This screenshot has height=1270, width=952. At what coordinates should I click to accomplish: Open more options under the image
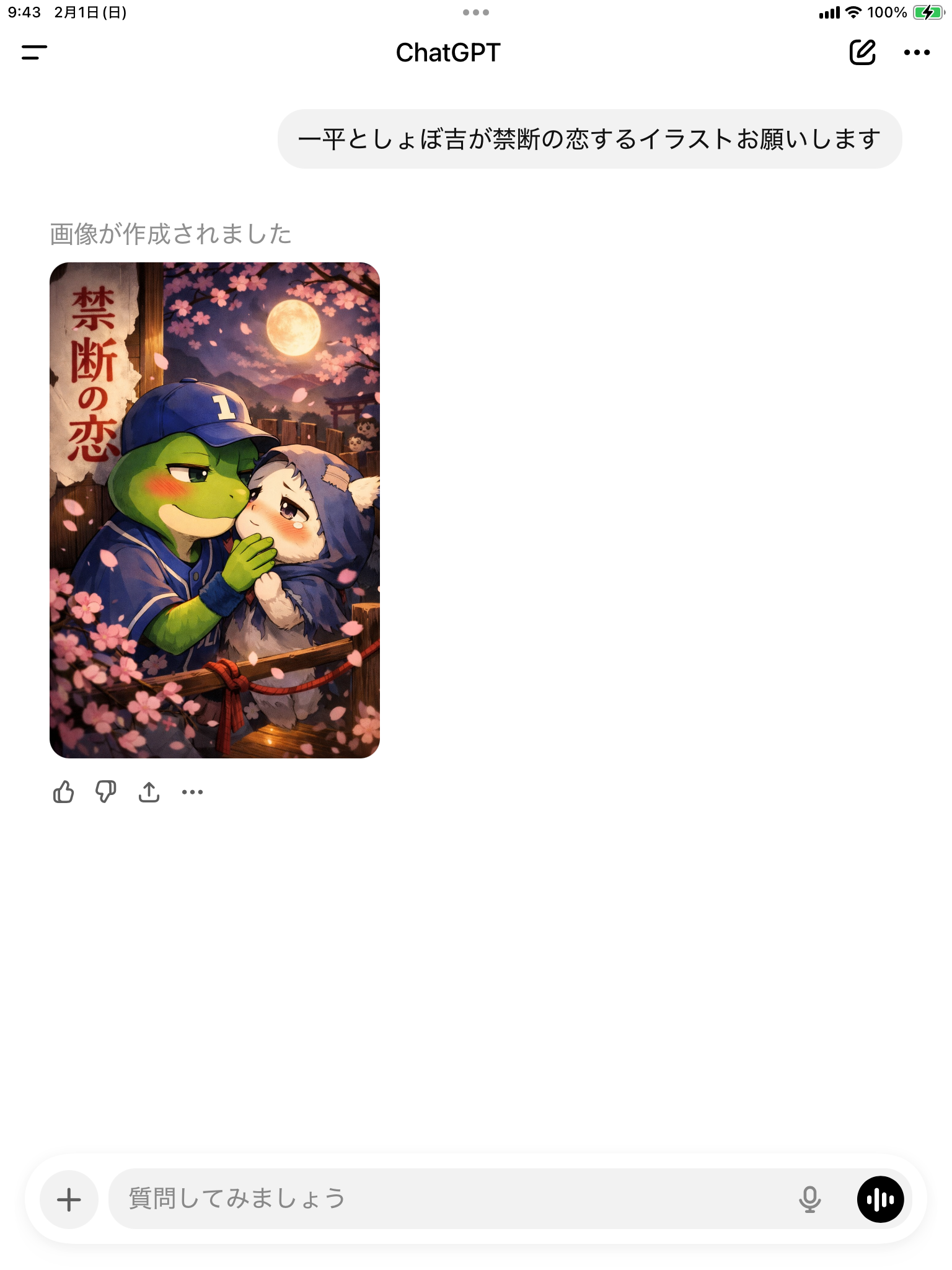[x=192, y=792]
